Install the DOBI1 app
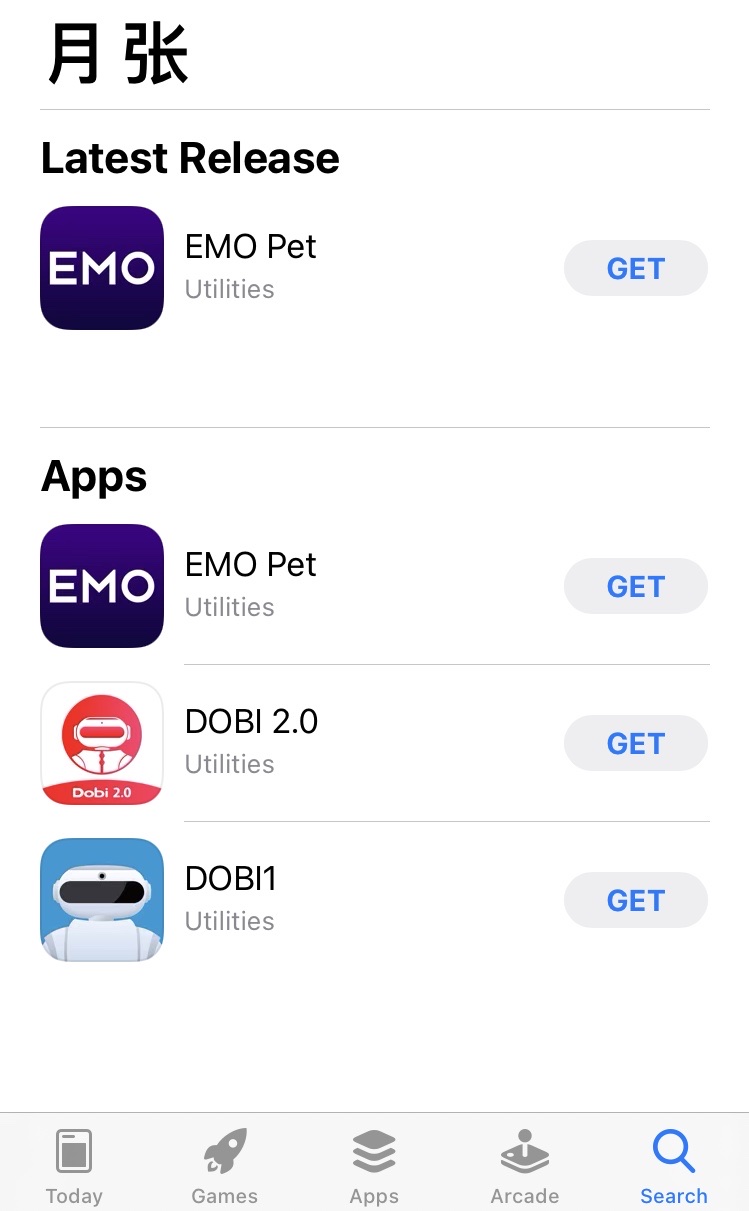This screenshot has width=749, height=1211. tap(636, 900)
